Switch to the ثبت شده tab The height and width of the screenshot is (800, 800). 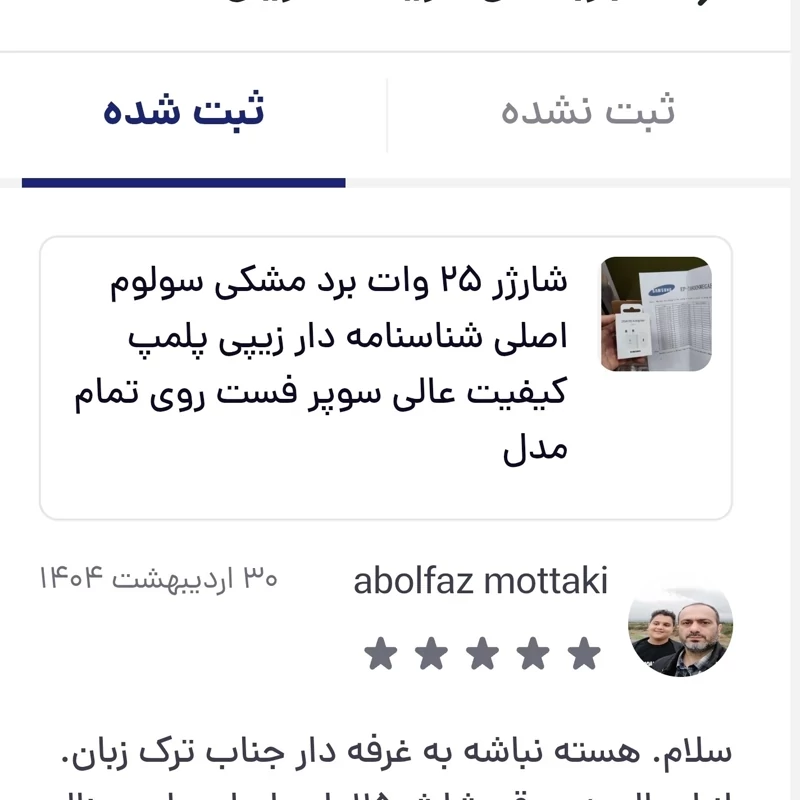pyautogui.click(x=184, y=112)
